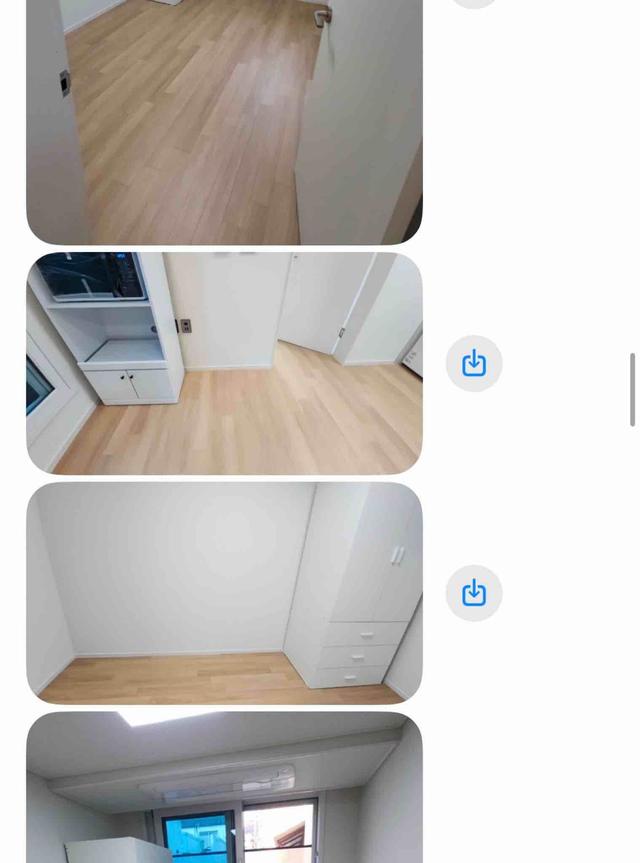The image size is (640, 863).
Task: Open the photo of the room with built-in shelf
Action: point(224,363)
